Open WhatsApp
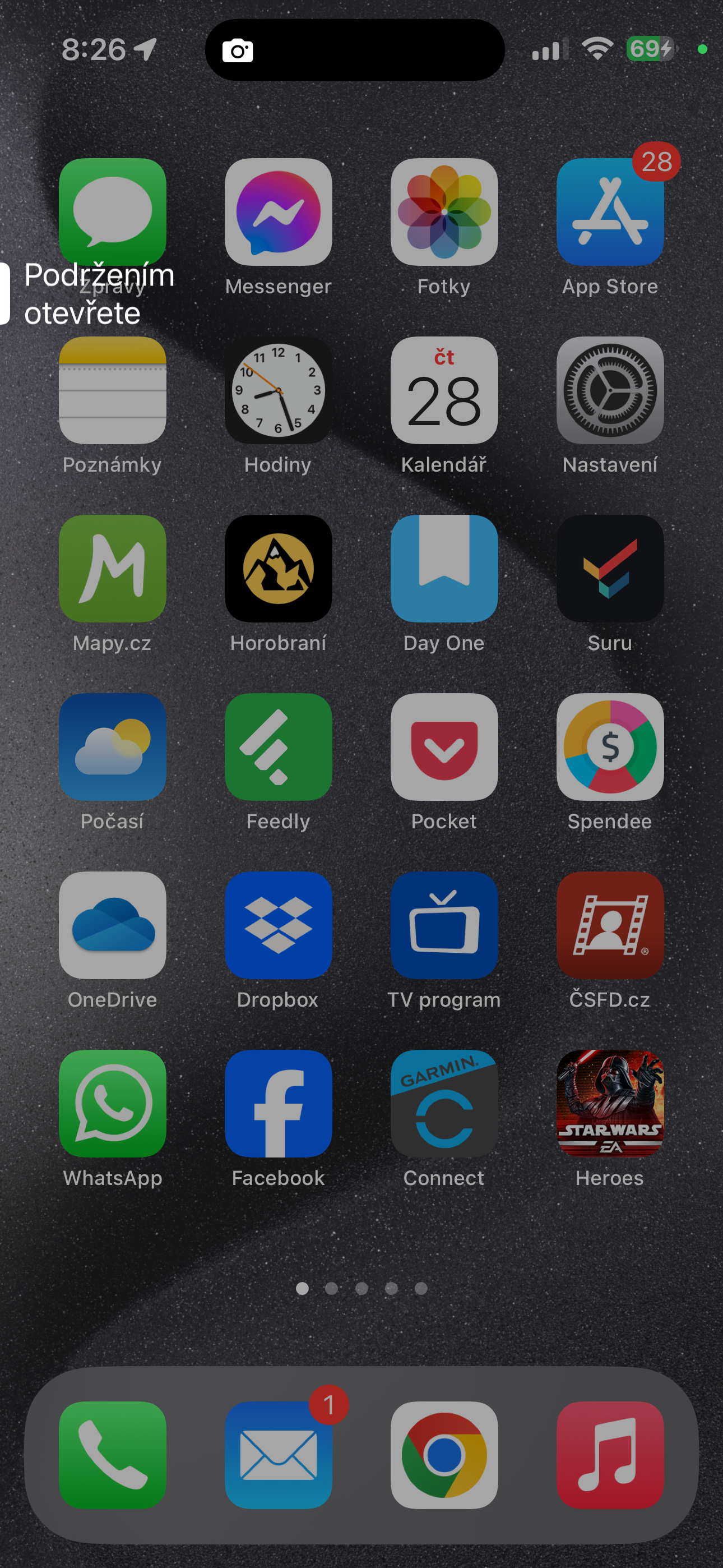 [113, 1103]
